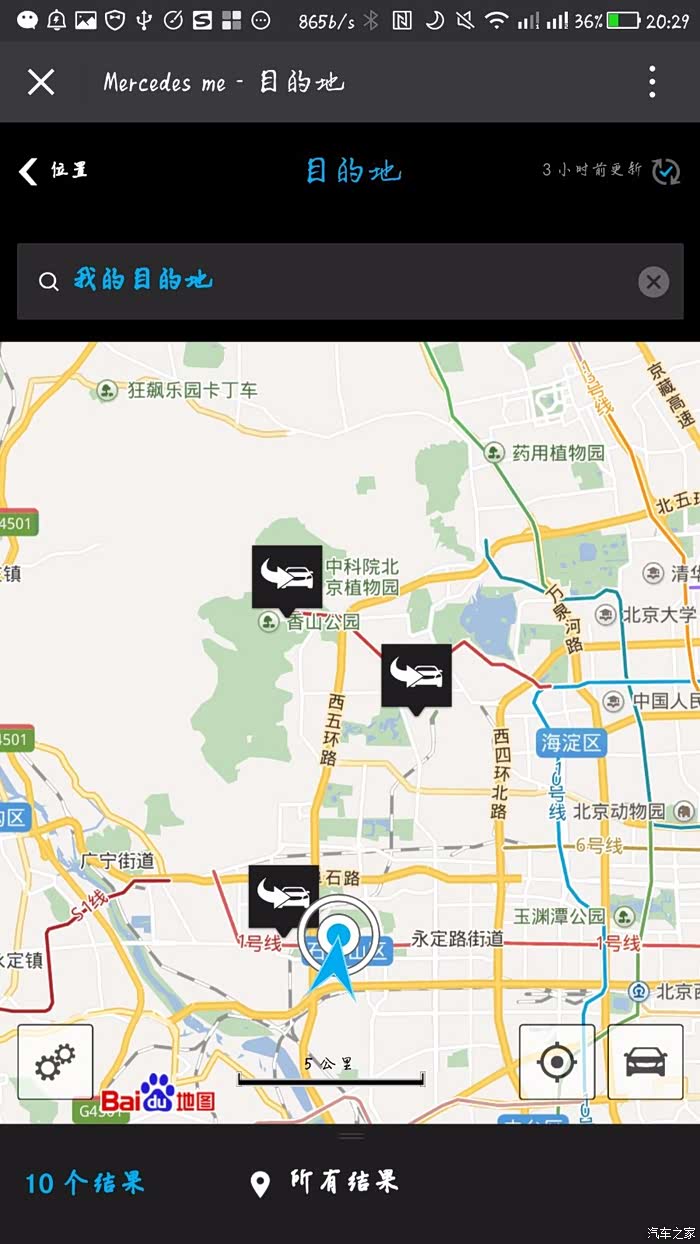Show the vehicle location on map

[x=646, y=1061]
